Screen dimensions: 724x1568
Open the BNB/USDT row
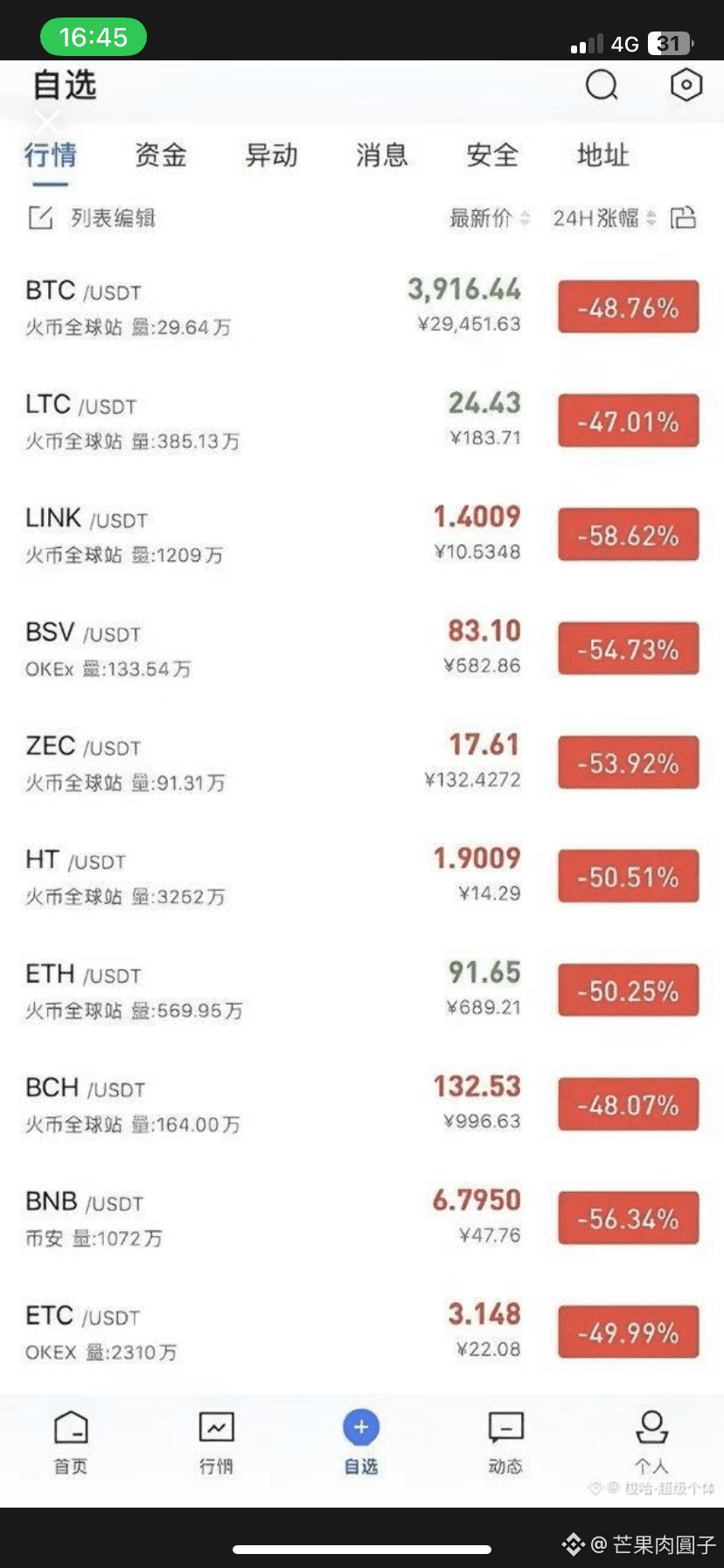coord(362,1219)
